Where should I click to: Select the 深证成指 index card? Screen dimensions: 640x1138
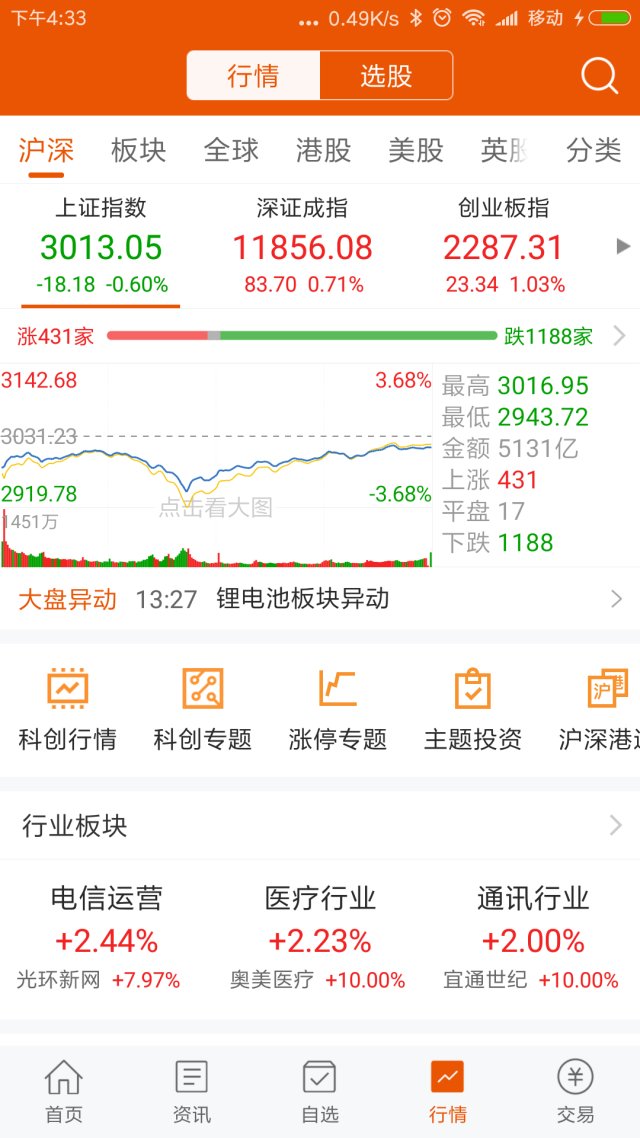(303, 246)
